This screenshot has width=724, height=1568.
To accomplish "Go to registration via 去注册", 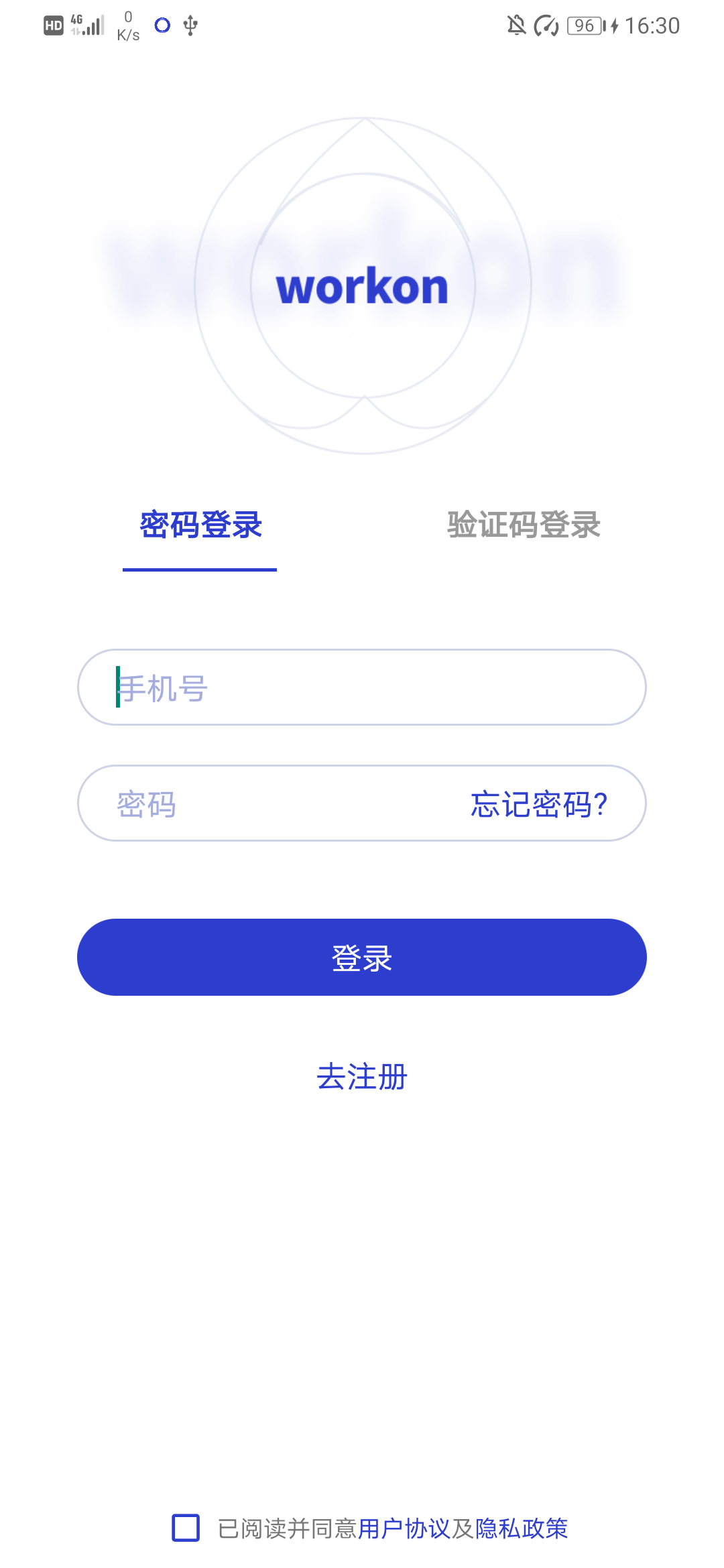I will pyautogui.click(x=362, y=1077).
